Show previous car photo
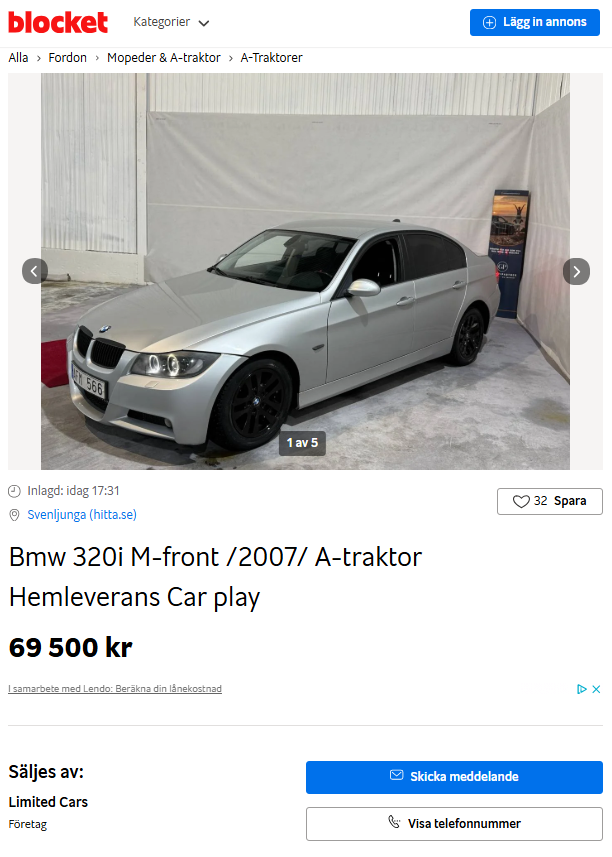This screenshot has width=612, height=857. pos(35,271)
